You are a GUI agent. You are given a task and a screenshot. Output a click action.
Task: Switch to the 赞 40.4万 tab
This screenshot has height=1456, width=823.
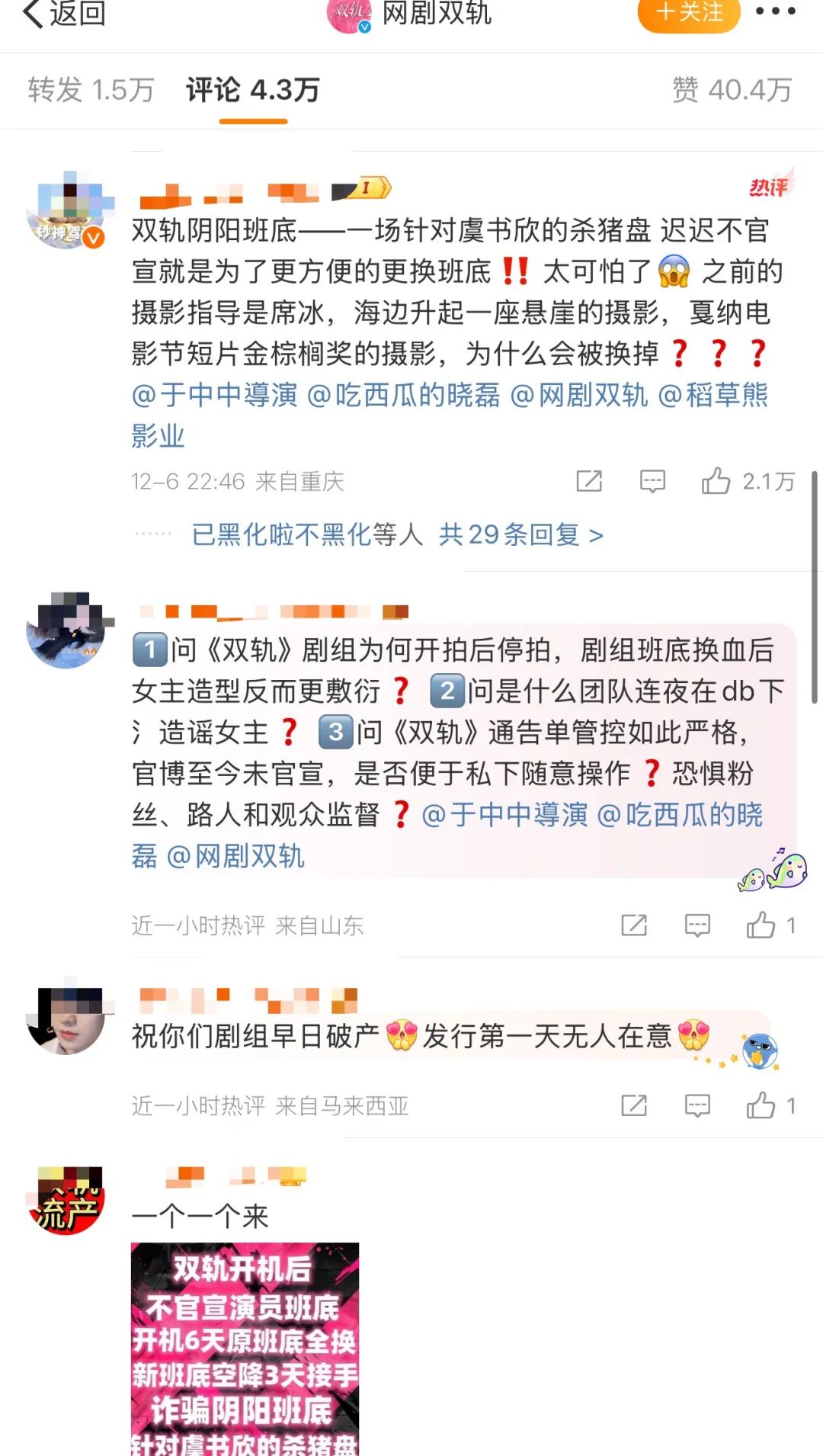732,90
